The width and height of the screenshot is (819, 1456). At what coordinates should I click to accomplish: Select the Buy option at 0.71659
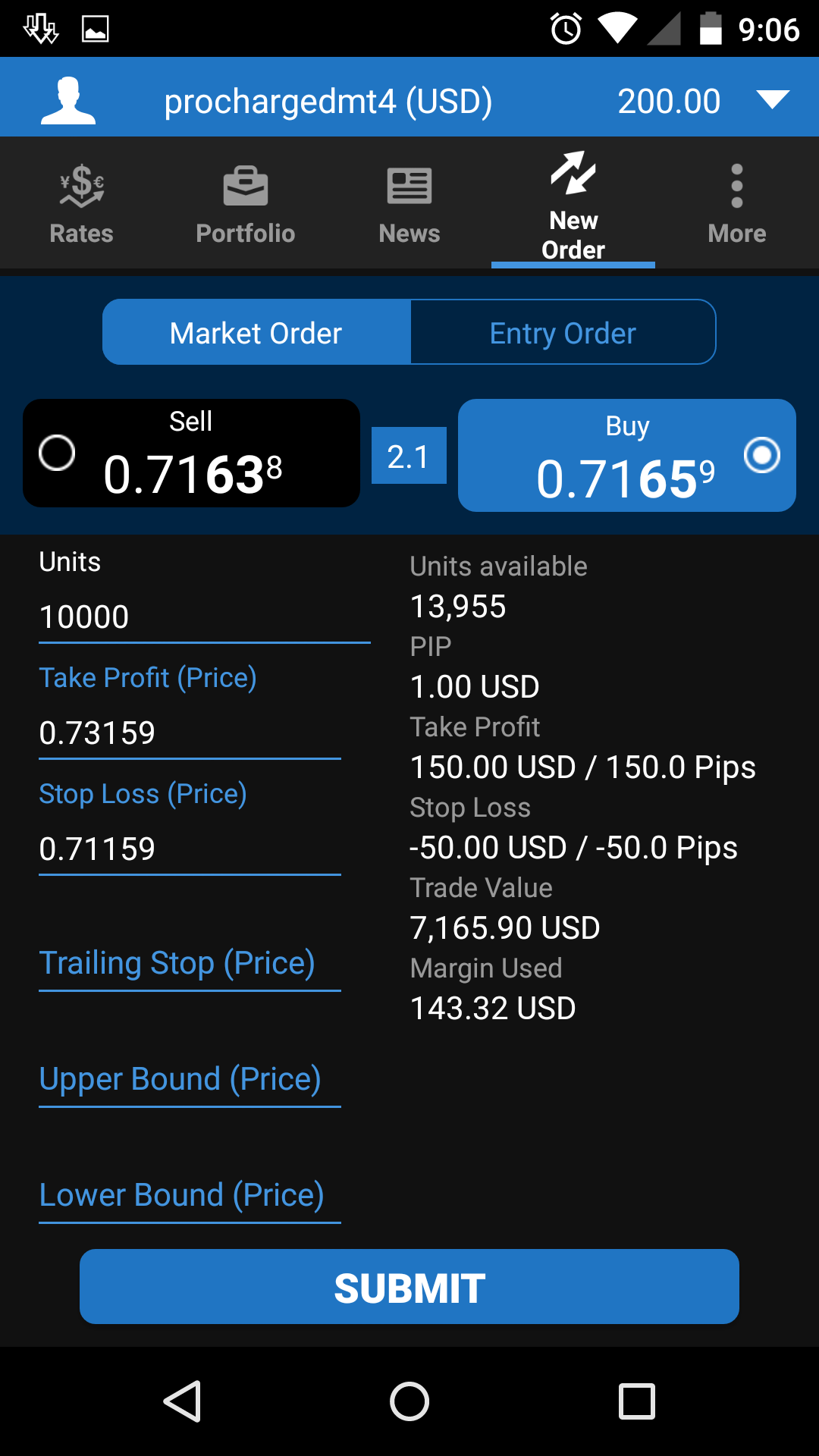click(626, 456)
